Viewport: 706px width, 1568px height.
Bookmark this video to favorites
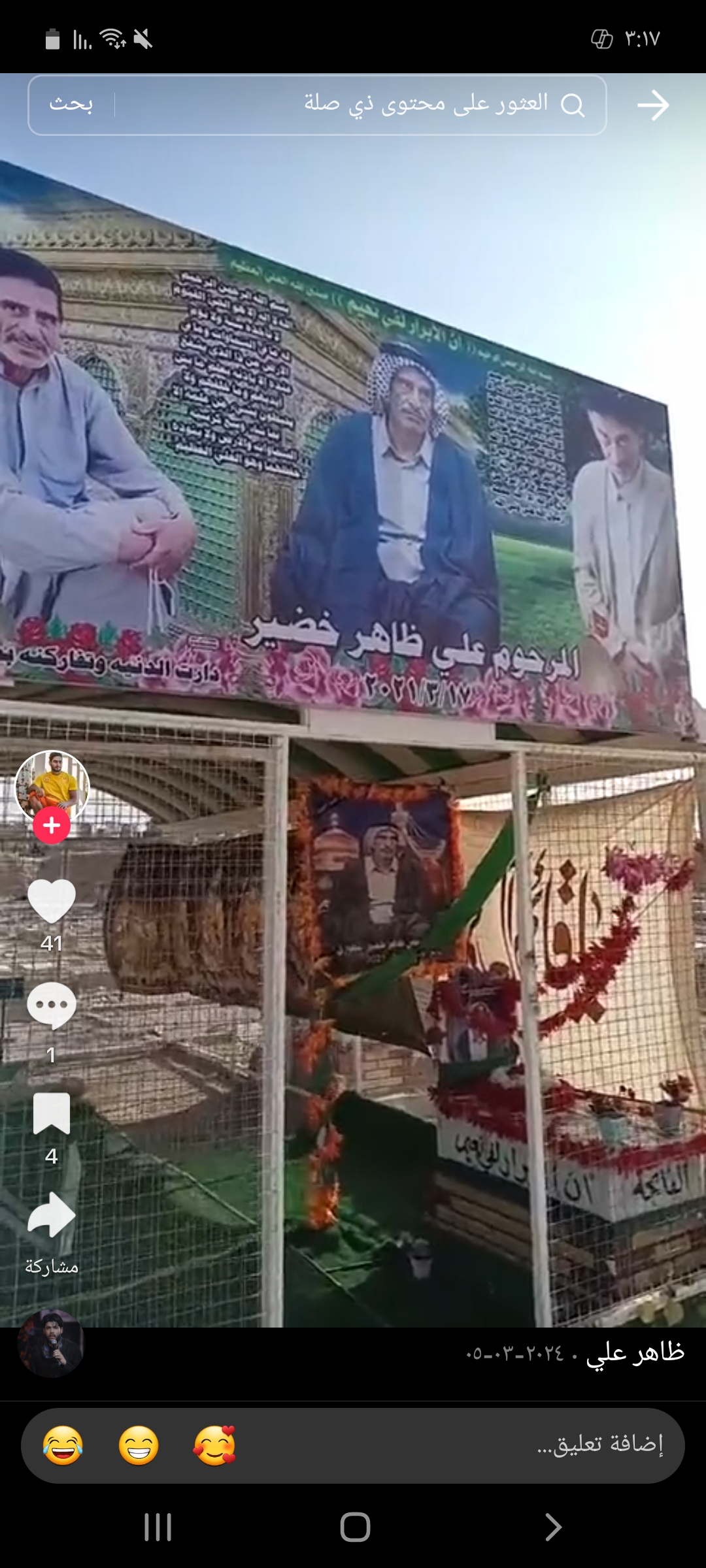click(52, 1113)
